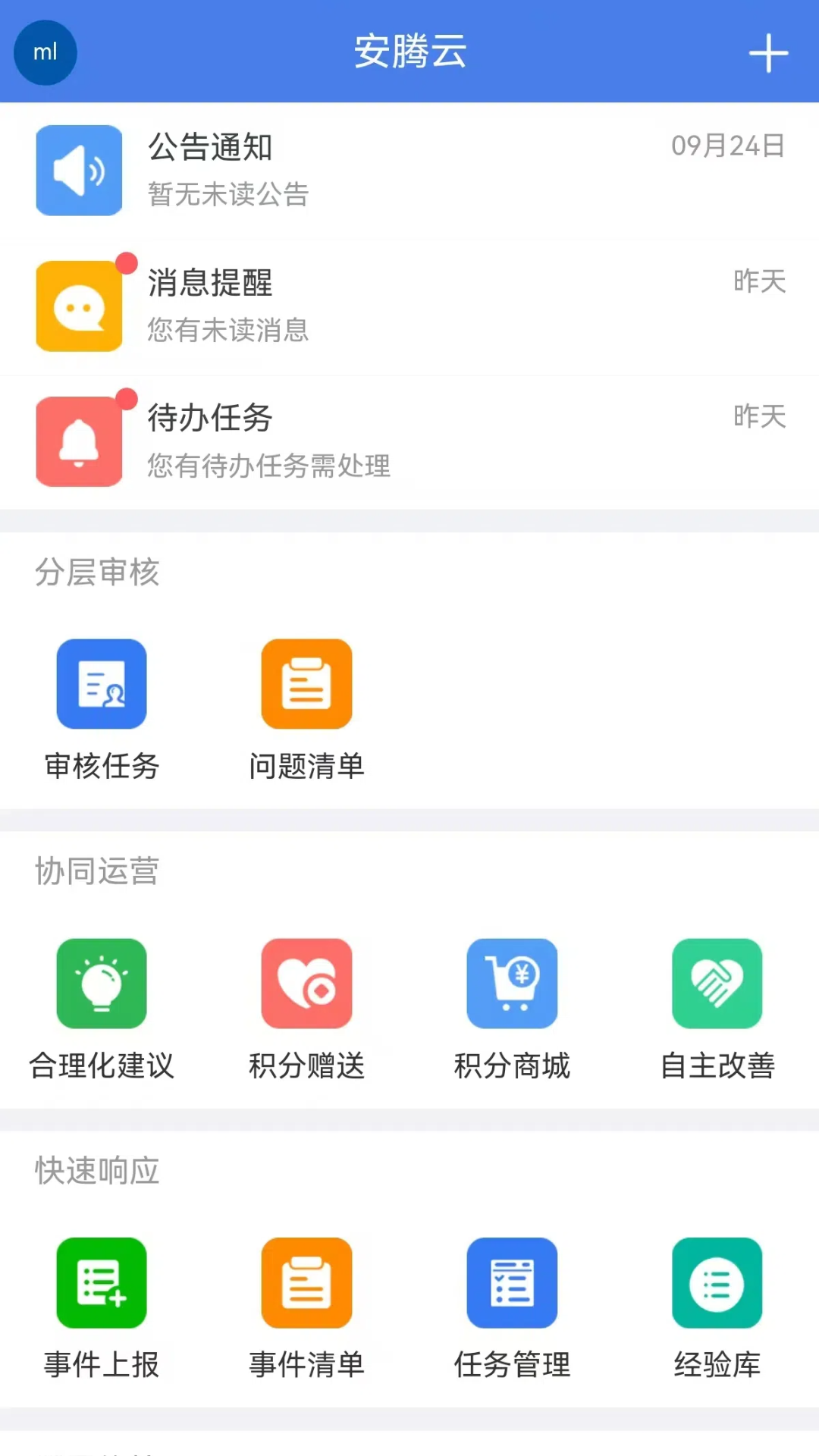This screenshot has height=1456, width=819.
Task: Select the 经验库 icon
Action: point(717,1282)
